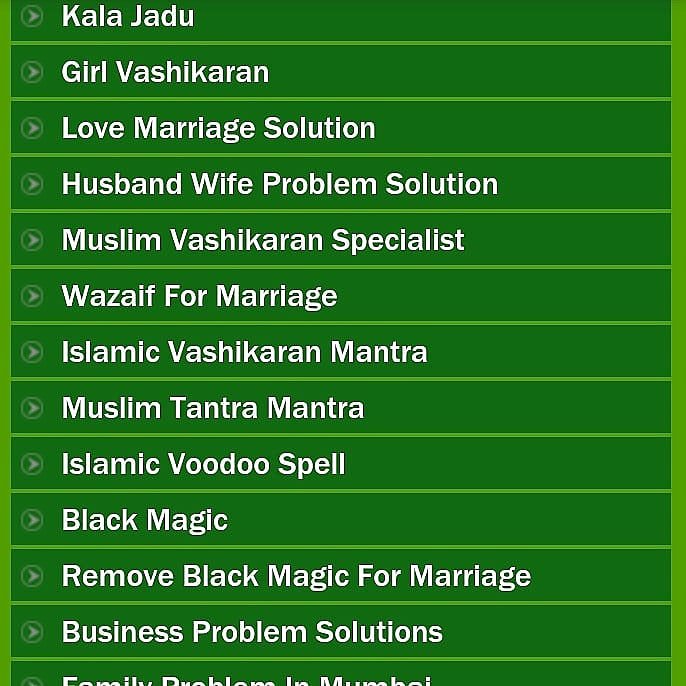This screenshot has height=686, width=686.
Task: Select Love Marriage Solution
Action: coord(218,128)
